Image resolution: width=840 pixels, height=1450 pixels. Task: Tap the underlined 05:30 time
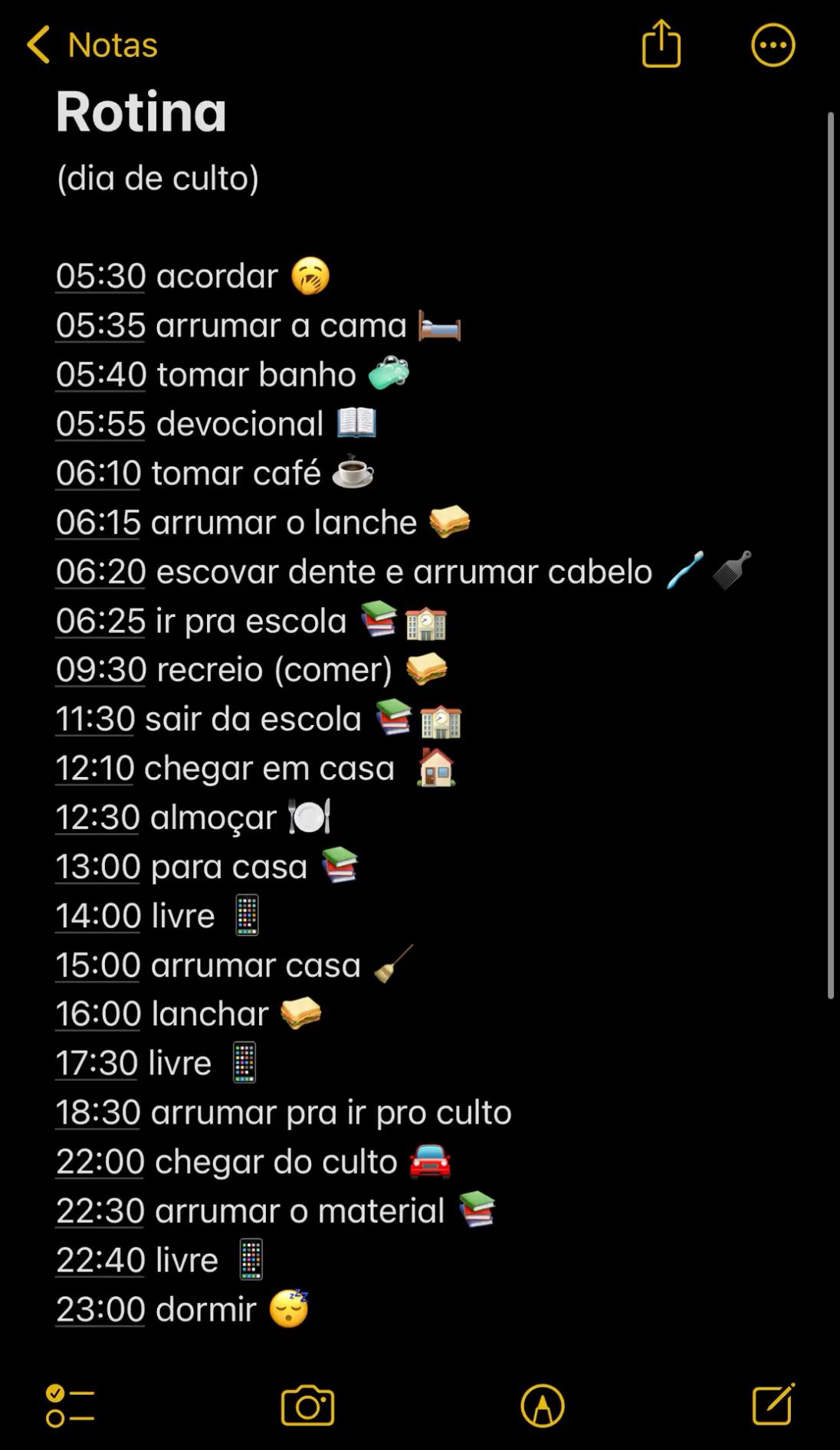(100, 276)
